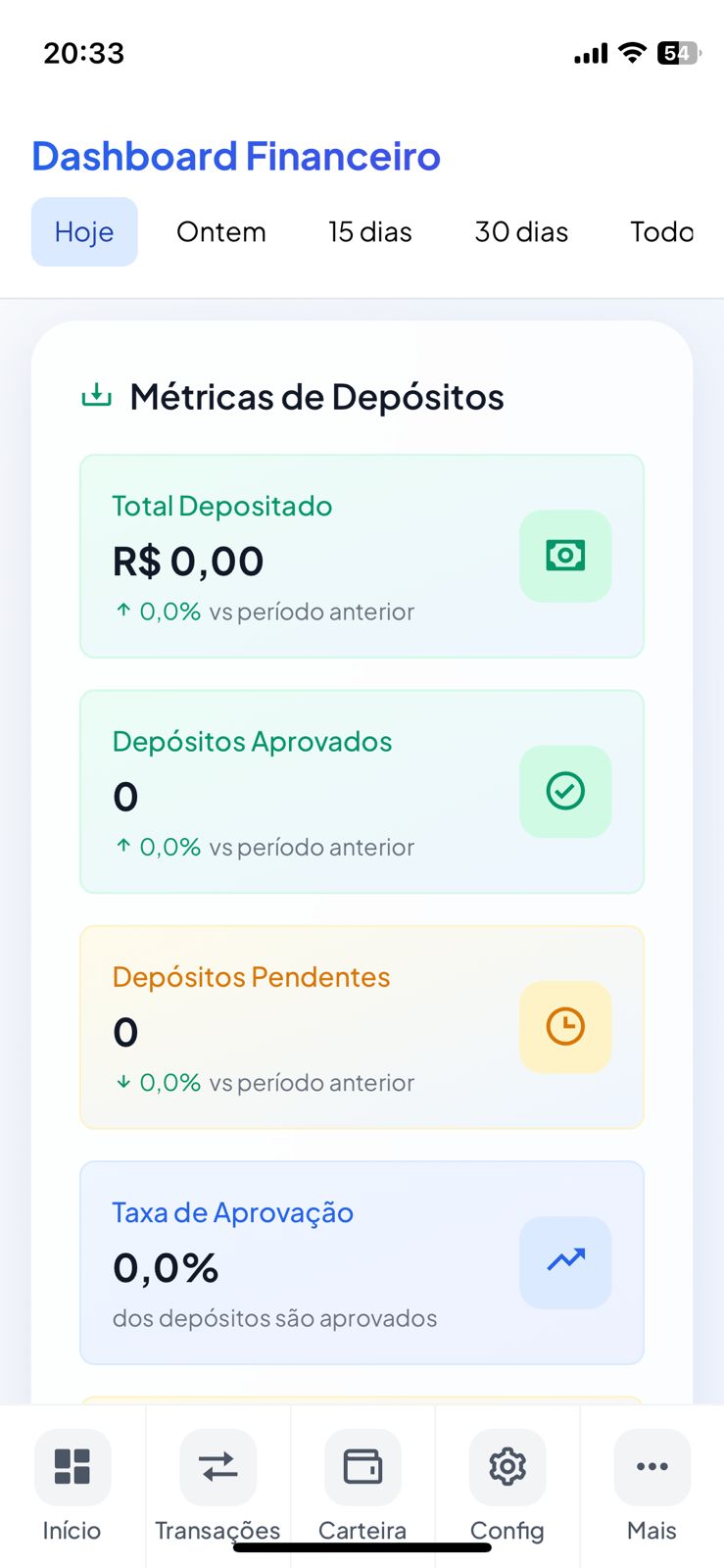This screenshot has width=724, height=1568.
Task: Open Config via the gear icon
Action: click(507, 1467)
